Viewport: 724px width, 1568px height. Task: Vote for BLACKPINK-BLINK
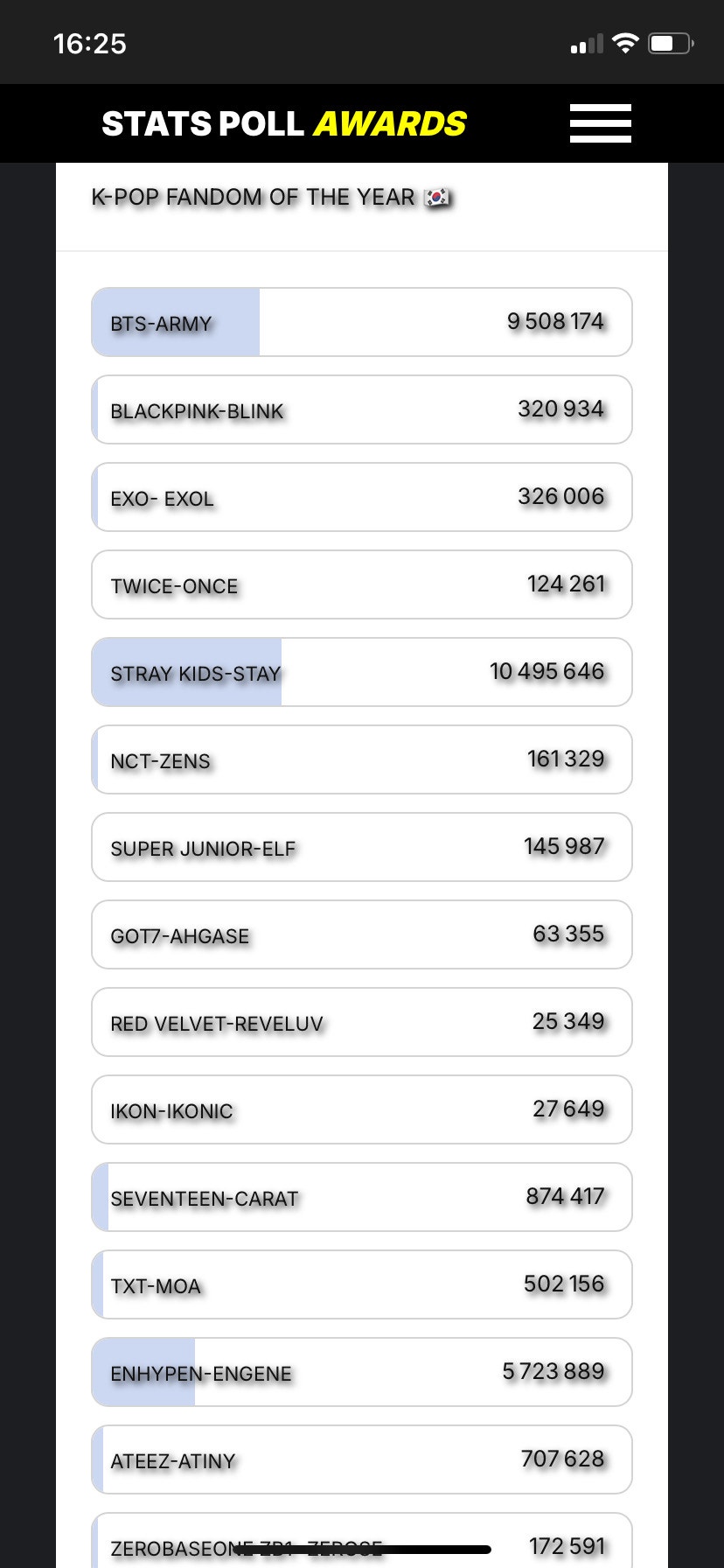[x=361, y=409]
